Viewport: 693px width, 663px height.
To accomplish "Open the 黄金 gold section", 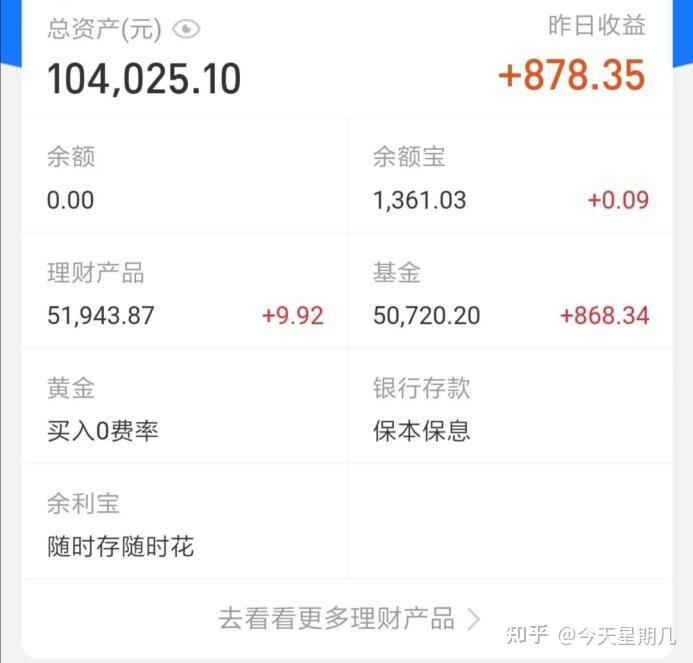I will click(x=185, y=409).
